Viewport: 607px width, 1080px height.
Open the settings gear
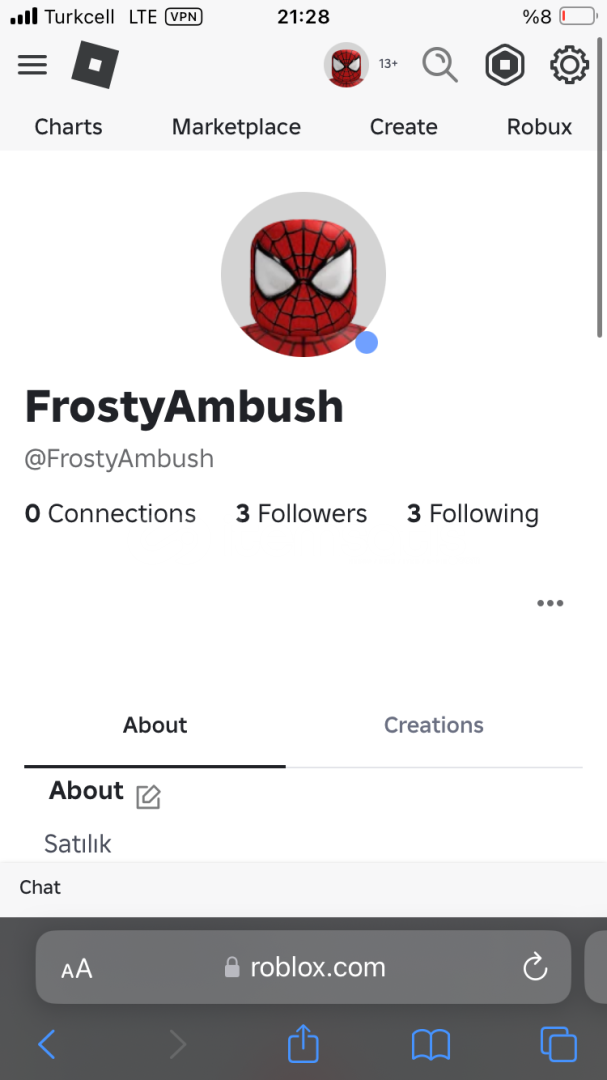point(569,66)
